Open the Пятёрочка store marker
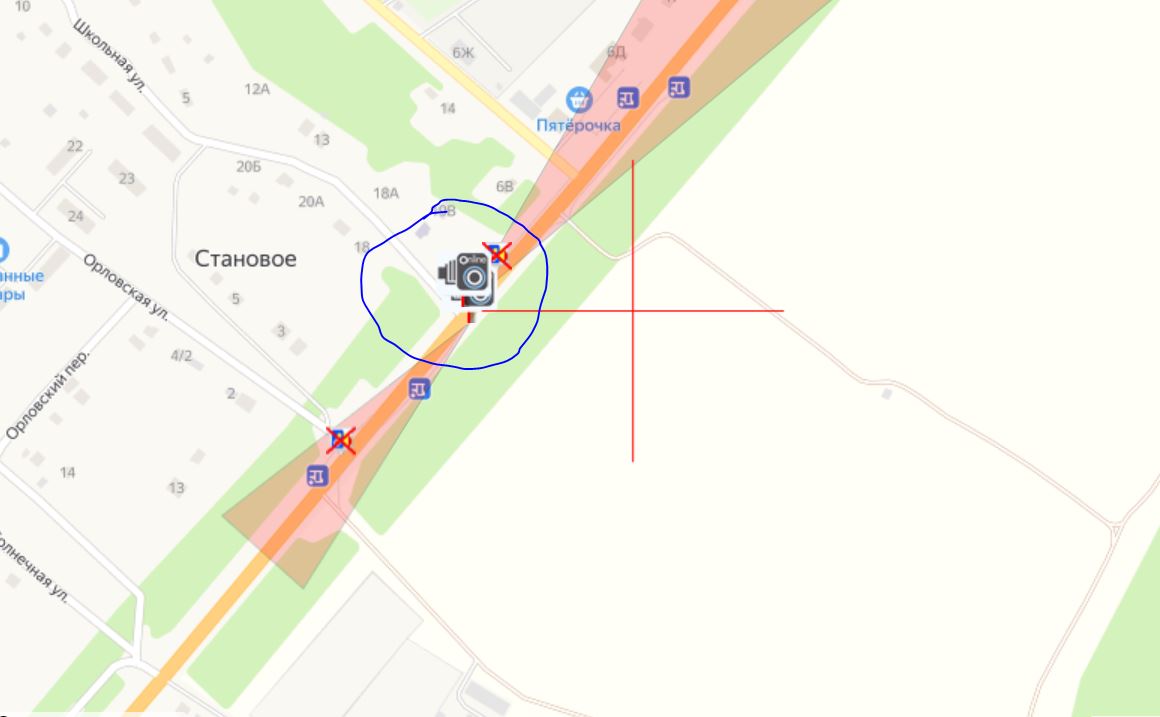The width and height of the screenshot is (1160, 717). (578, 101)
